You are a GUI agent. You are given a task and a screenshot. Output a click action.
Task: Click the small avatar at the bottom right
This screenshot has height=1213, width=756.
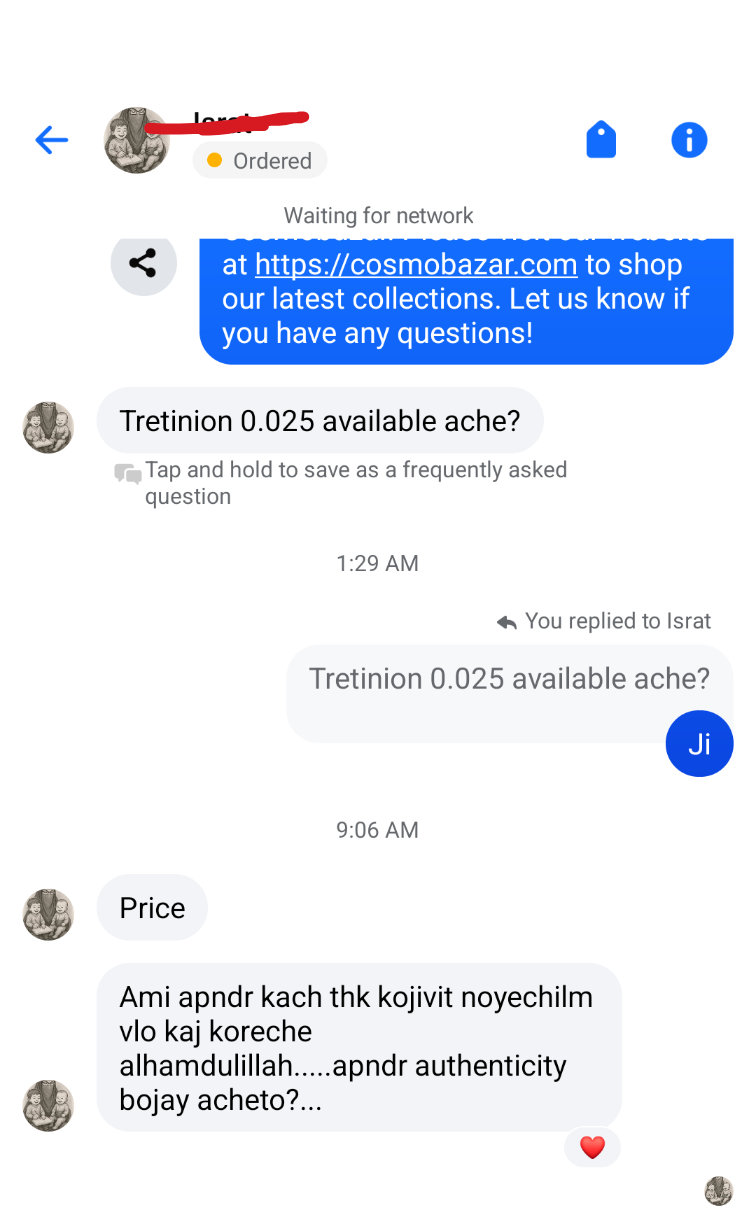(717, 1188)
